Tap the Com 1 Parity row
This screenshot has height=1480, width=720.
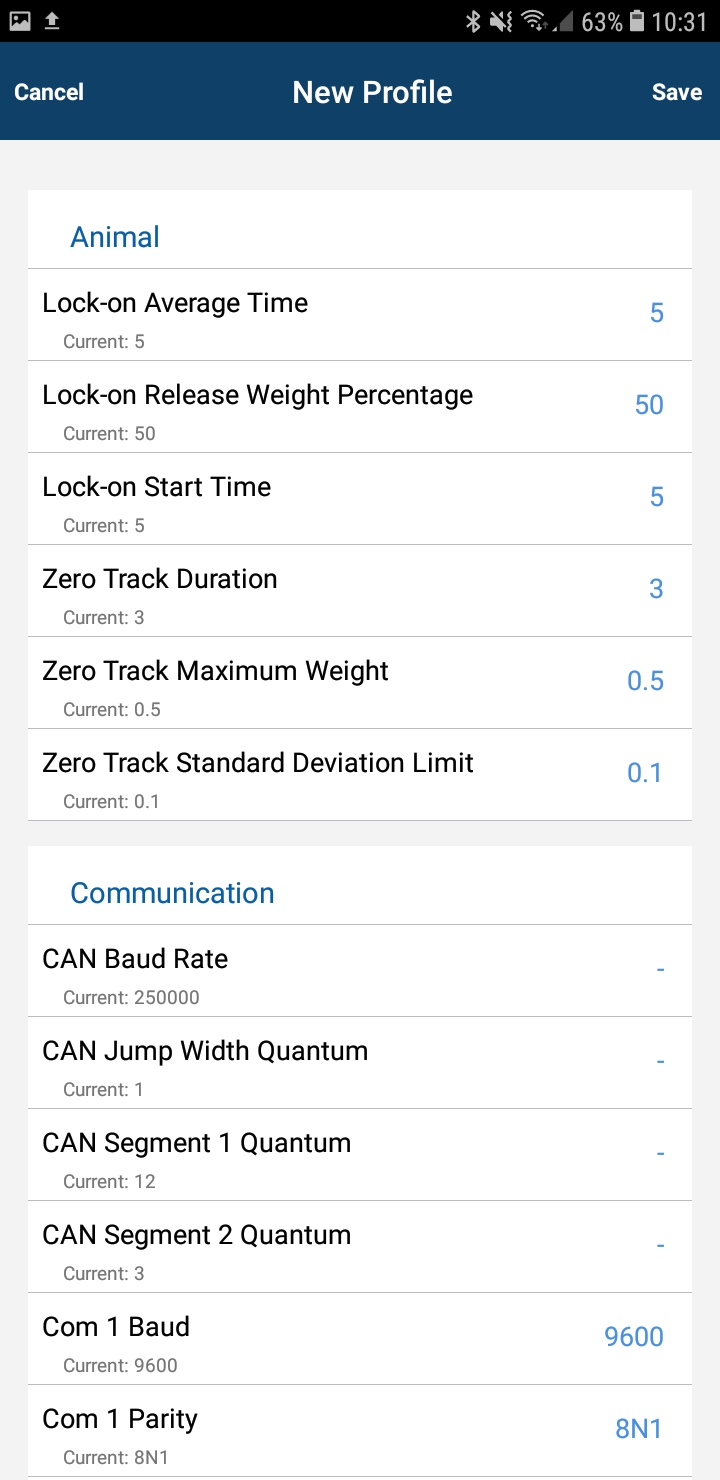click(x=360, y=1431)
